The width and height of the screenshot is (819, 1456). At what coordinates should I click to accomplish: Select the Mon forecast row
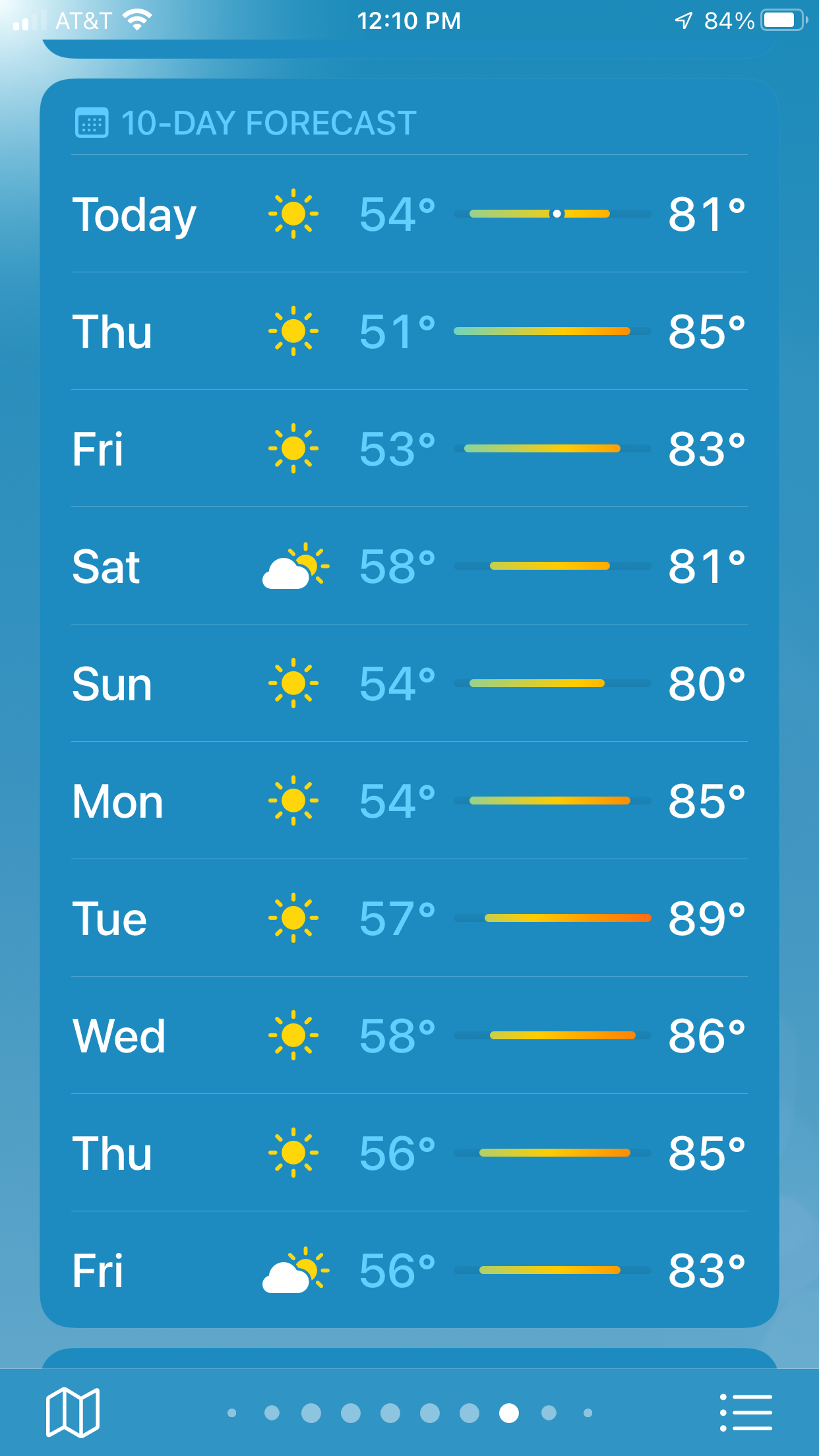tap(409, 801)
